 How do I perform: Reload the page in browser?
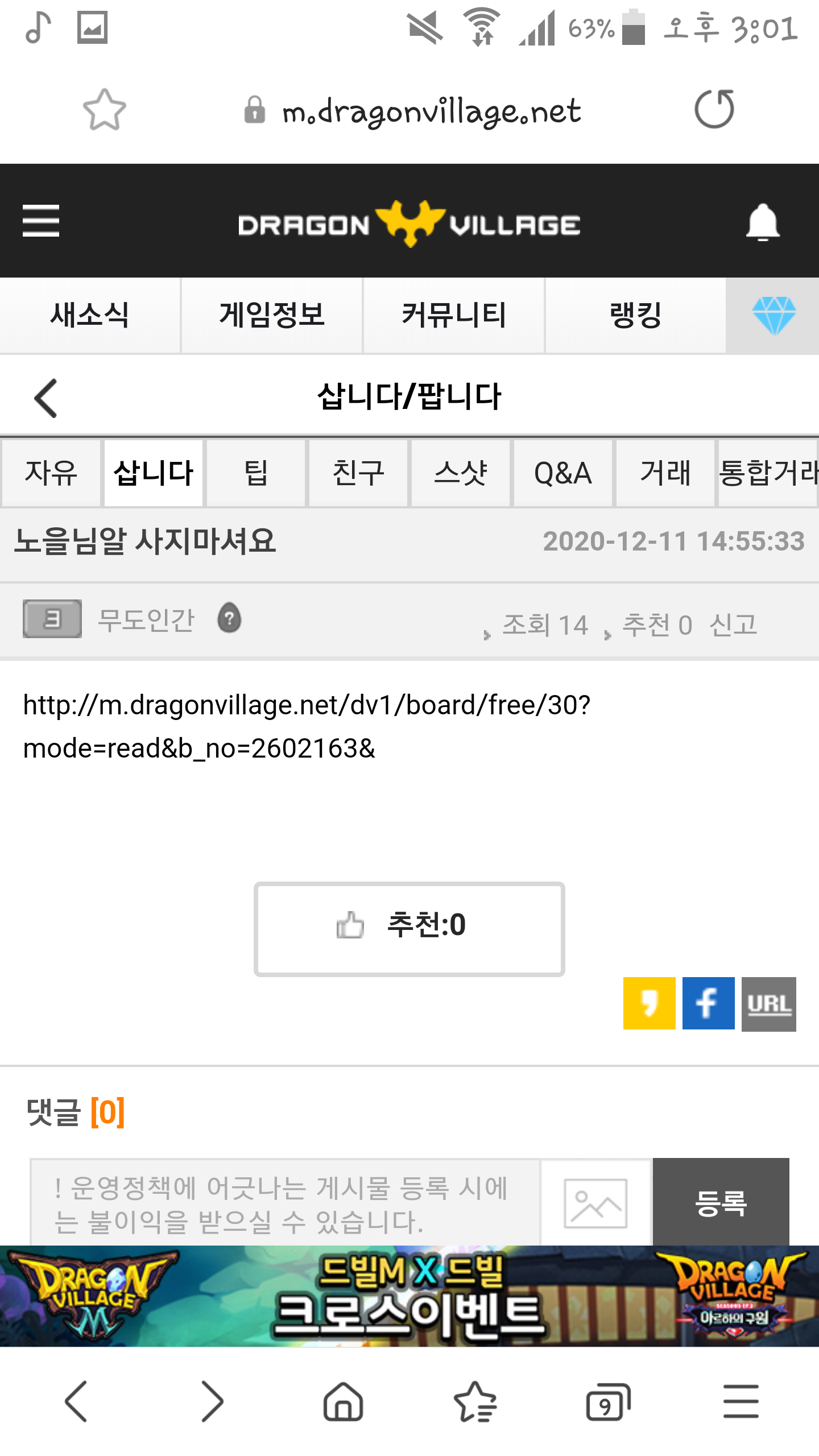[x=714, y=109]
